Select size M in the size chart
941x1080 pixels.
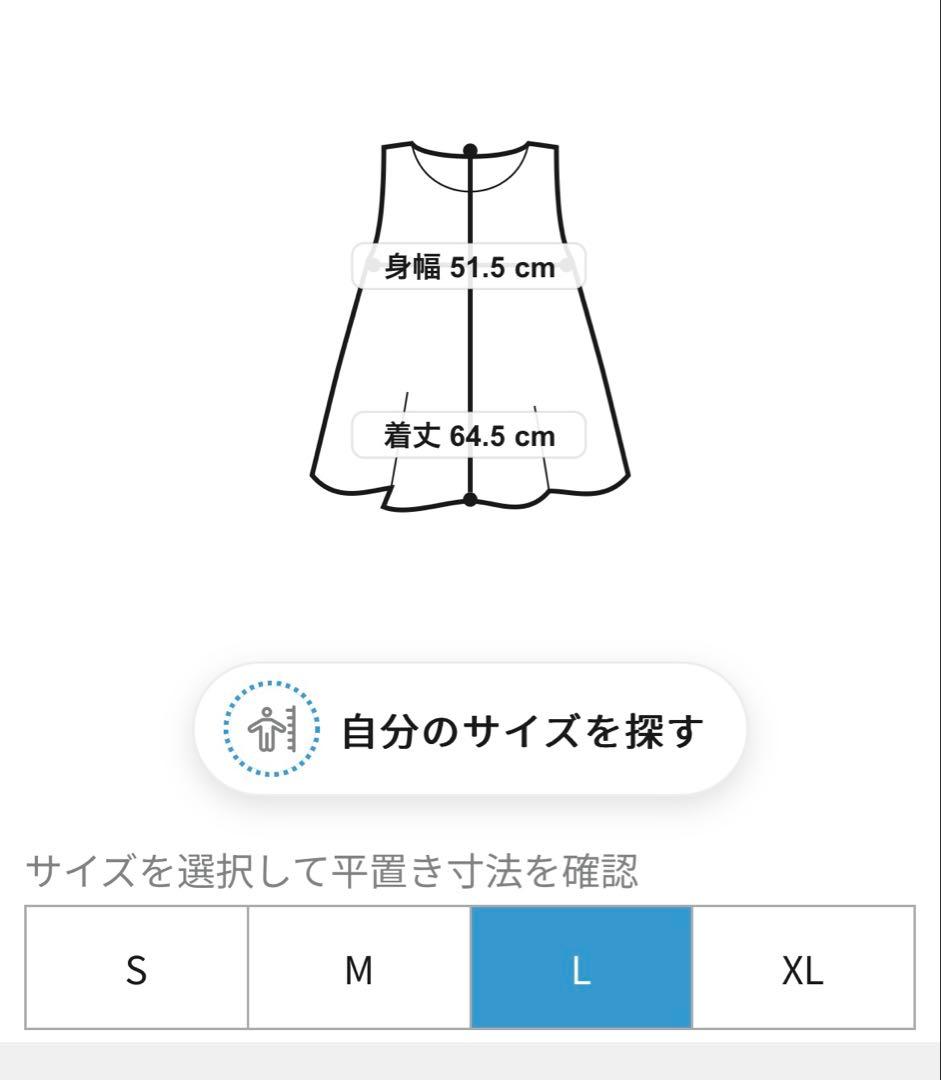357,968
